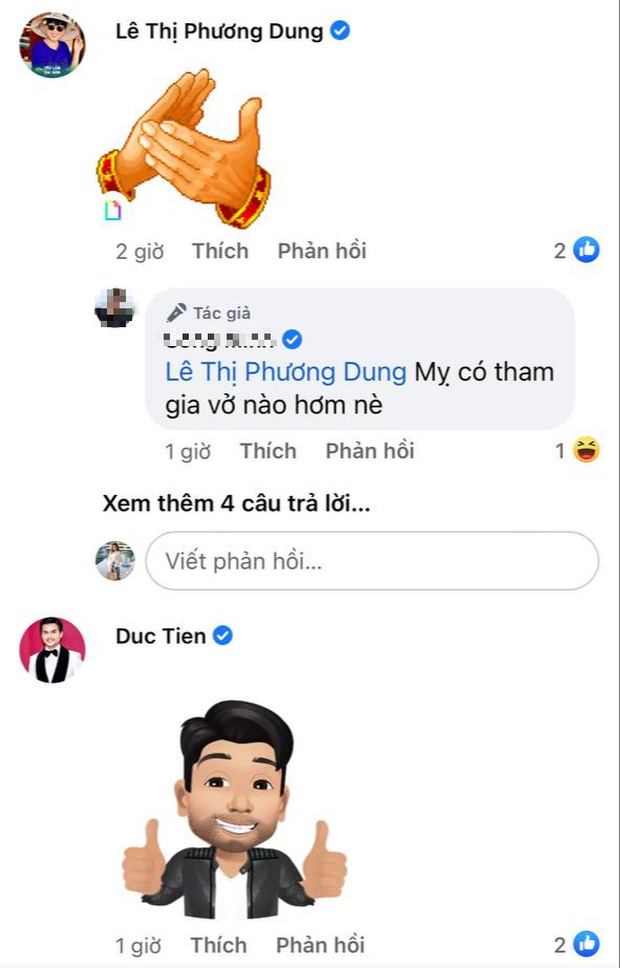Reply to the author's reply comment

(x=369, y=451)
